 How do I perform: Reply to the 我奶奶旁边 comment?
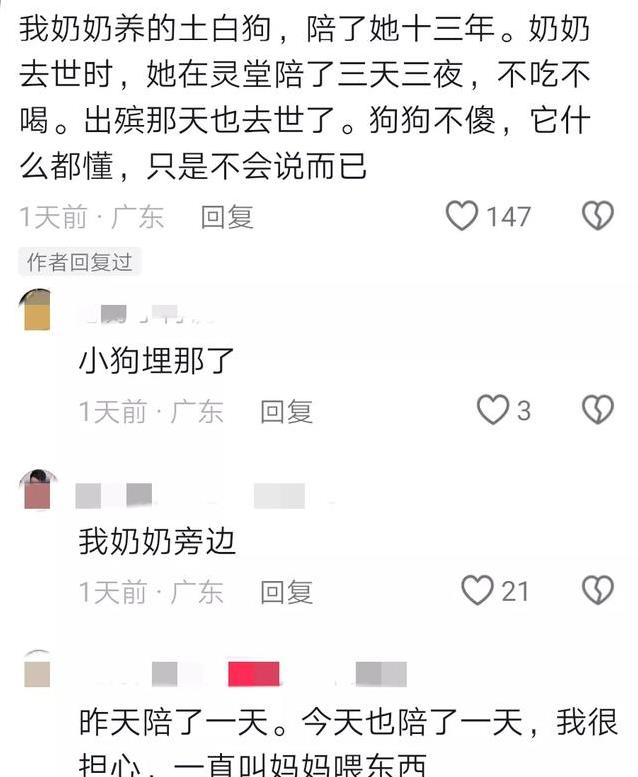(286, 591)
